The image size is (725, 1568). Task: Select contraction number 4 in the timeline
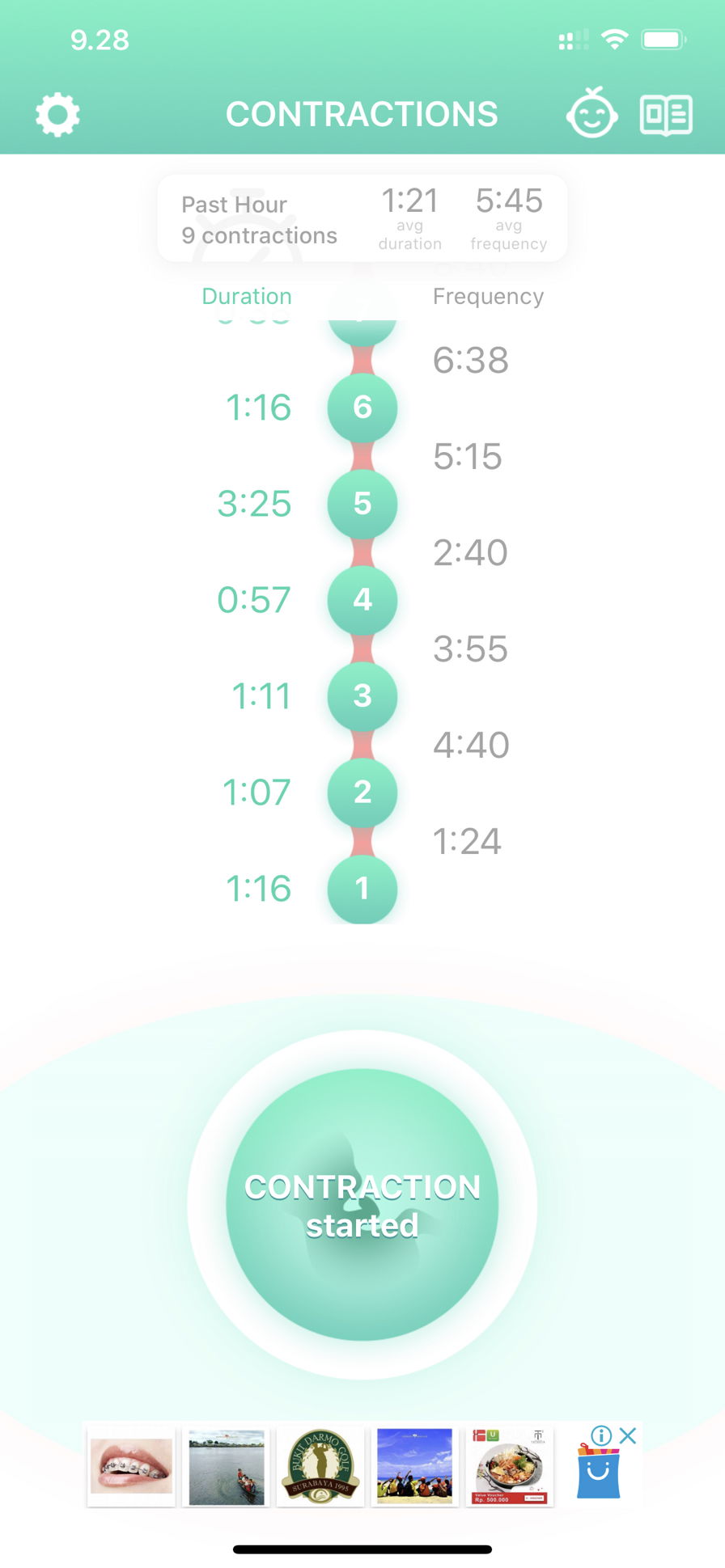pyautogui.click(x=362, y=599)
